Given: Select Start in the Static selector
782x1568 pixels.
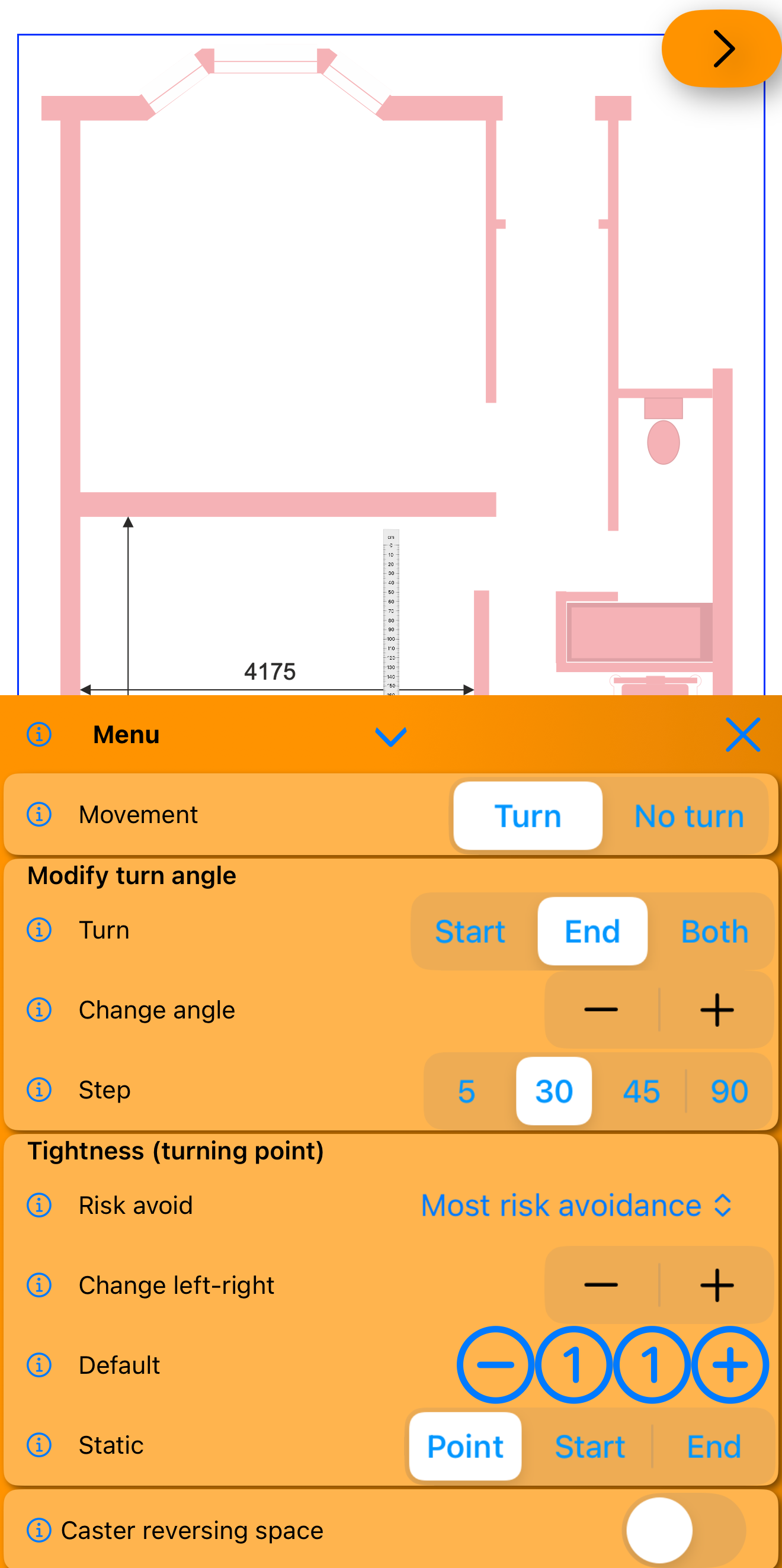Looking at the screenshot, I should click(589, 1446).
